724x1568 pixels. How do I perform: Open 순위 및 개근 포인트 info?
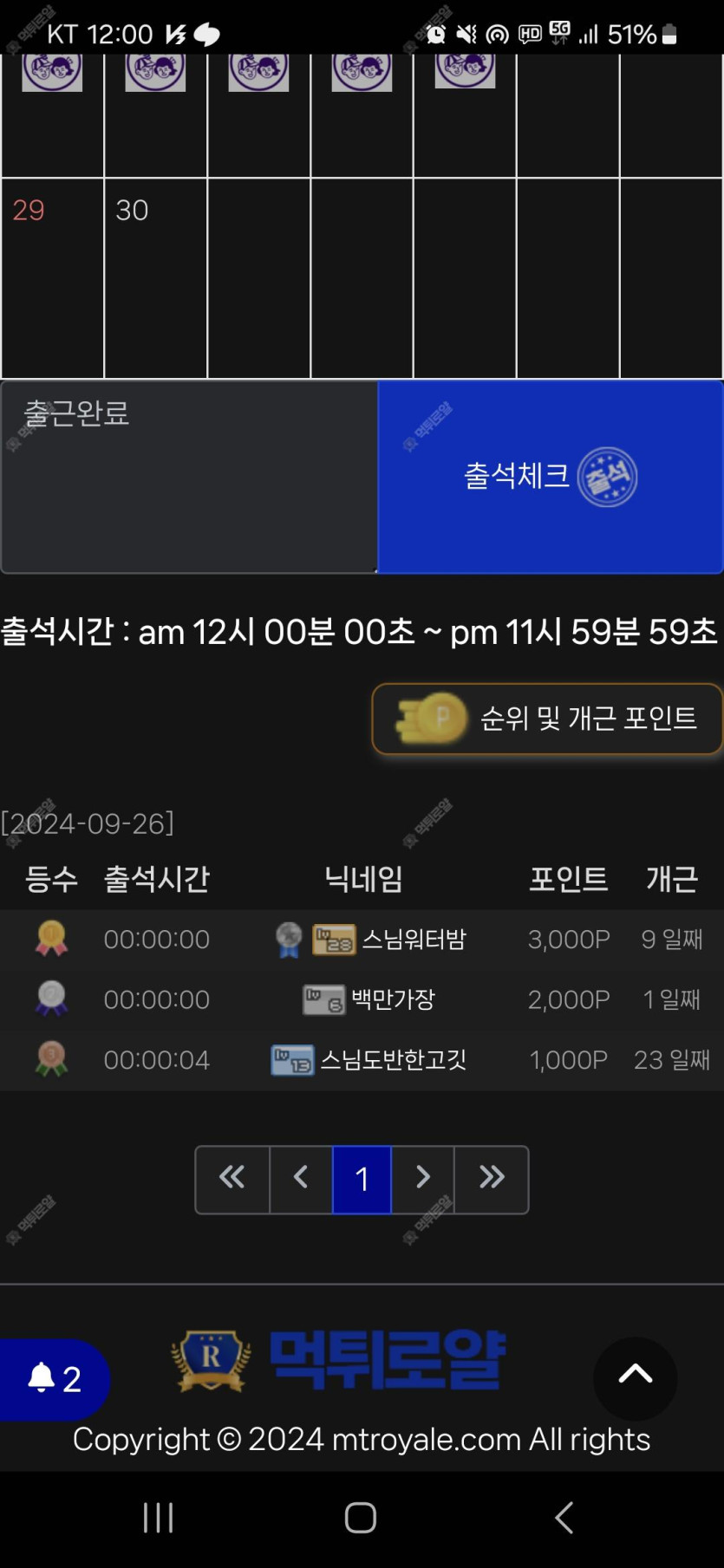547,719
